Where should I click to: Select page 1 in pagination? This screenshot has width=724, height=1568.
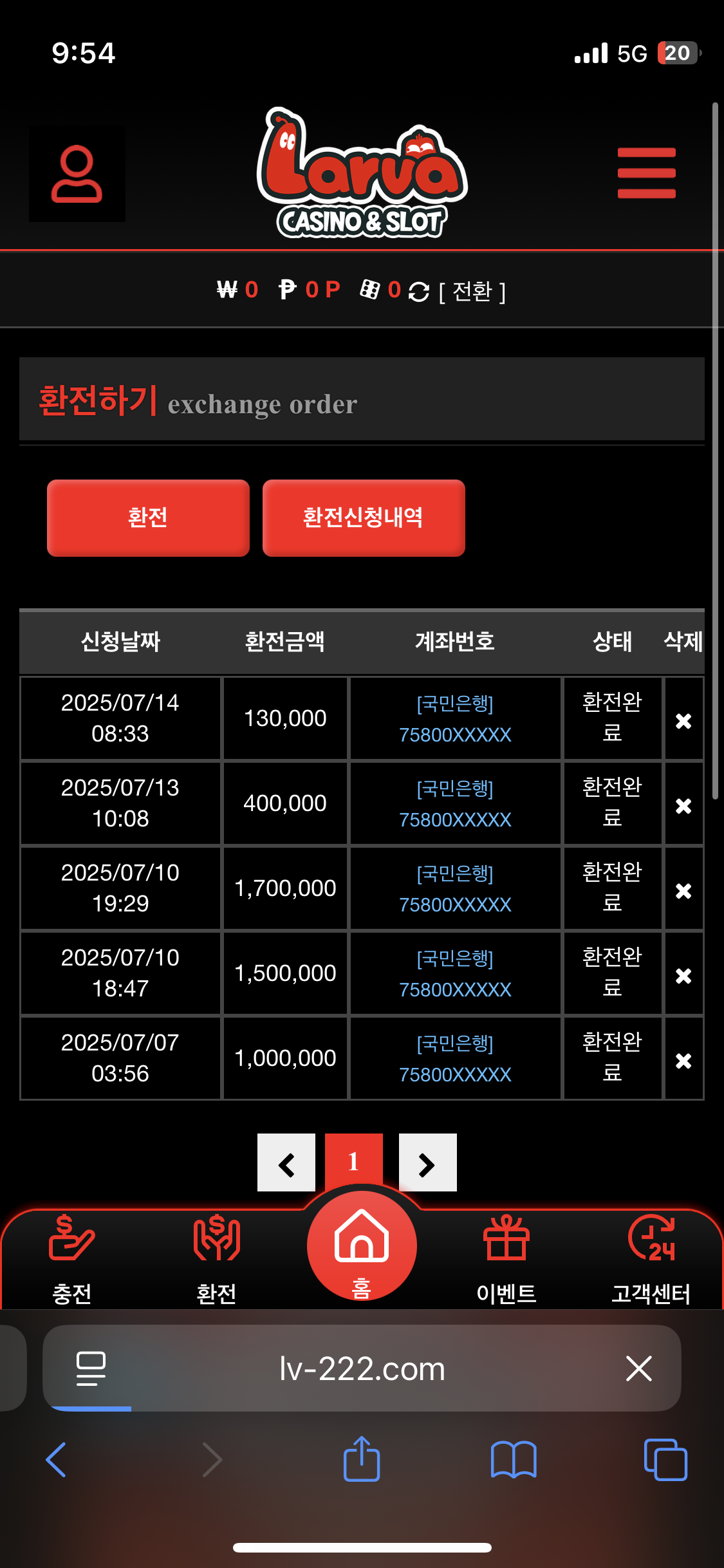(x=353, y=1162)
